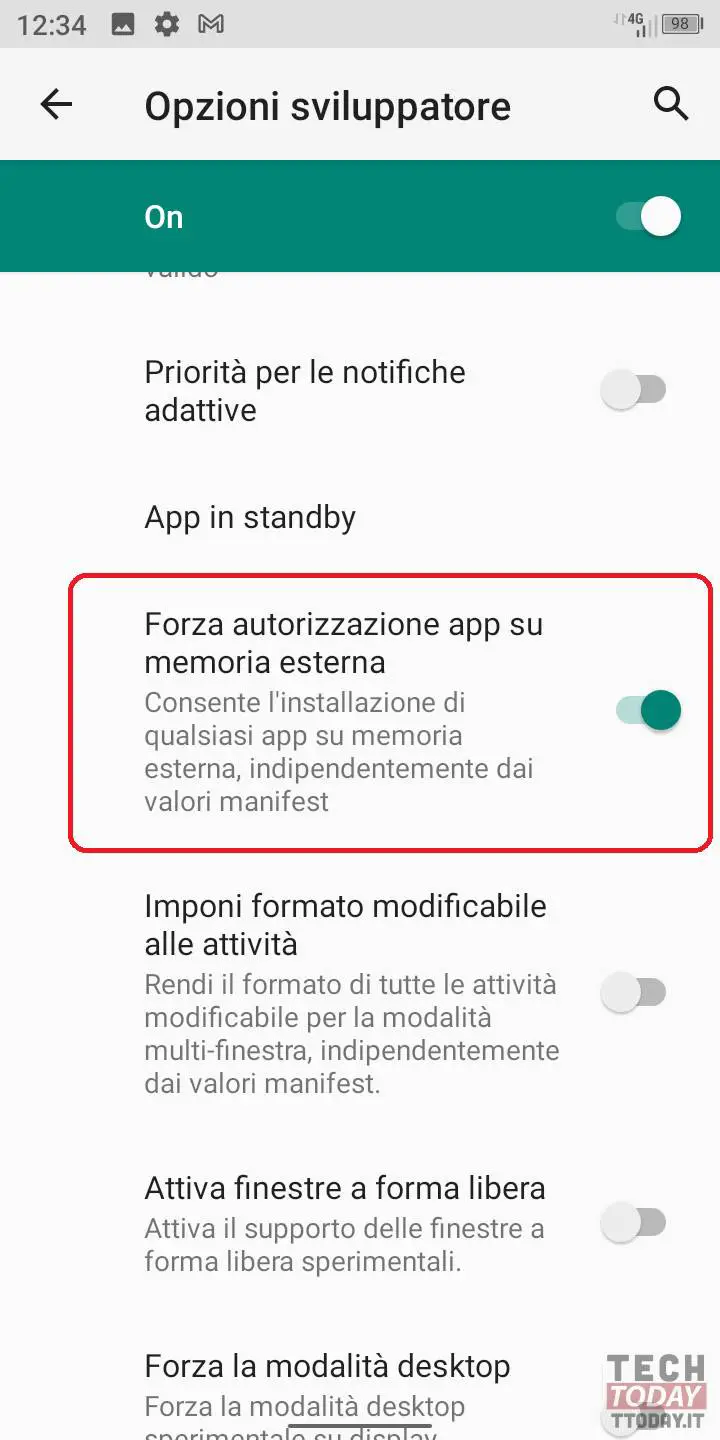
Task: Open App in standby
Action: pyautogui.click(x=360, y=517)
